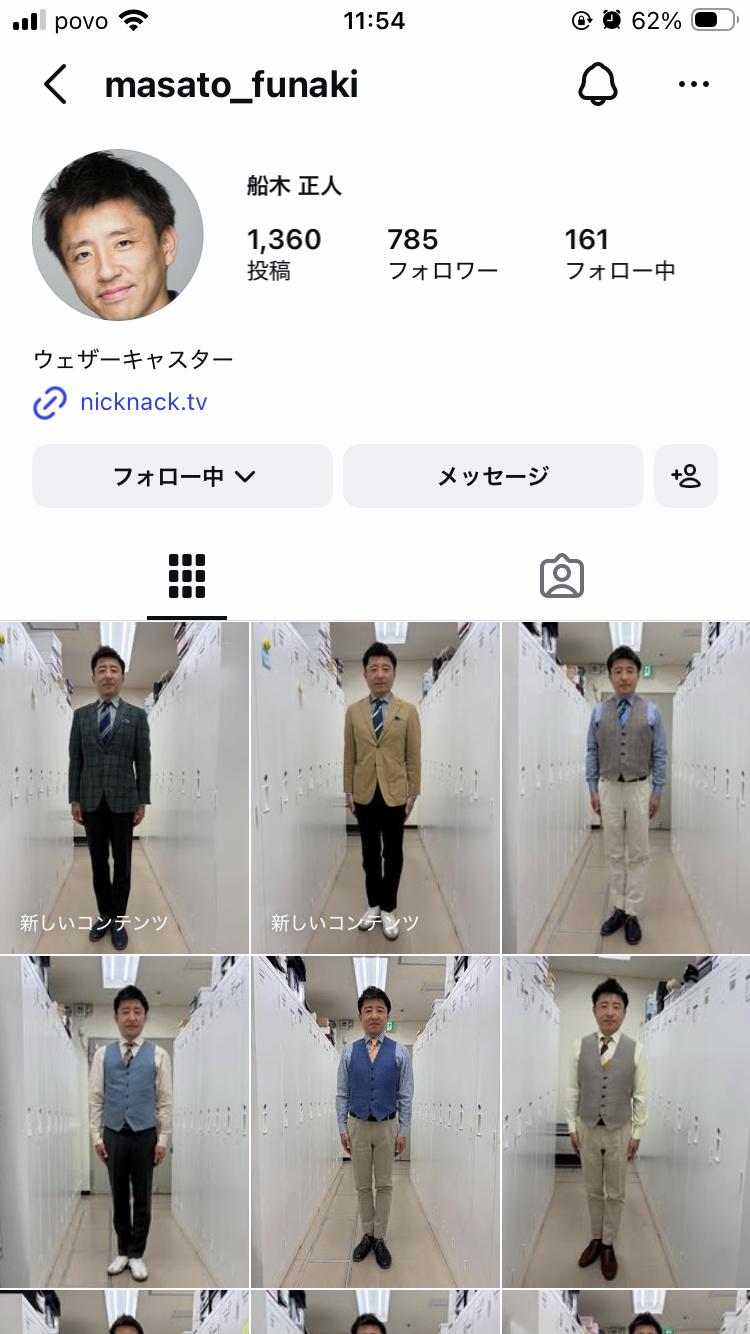Image resolution: width=750 pixels, height=1334 pixels.
Task: Open the nicknack.tv link
Action: click(x=143, y=402)
